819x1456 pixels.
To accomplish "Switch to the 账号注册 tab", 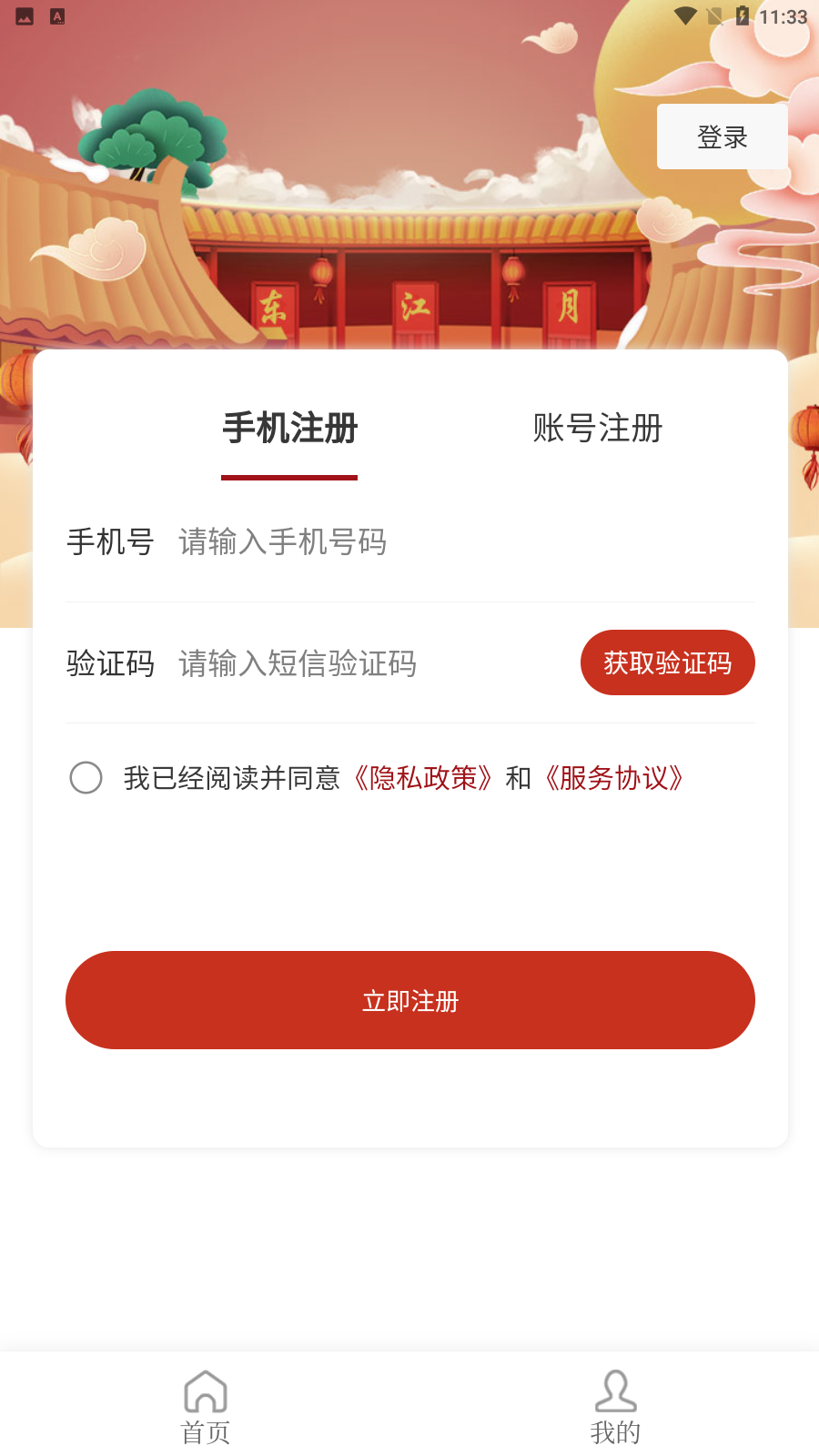I will pos(596,429).
